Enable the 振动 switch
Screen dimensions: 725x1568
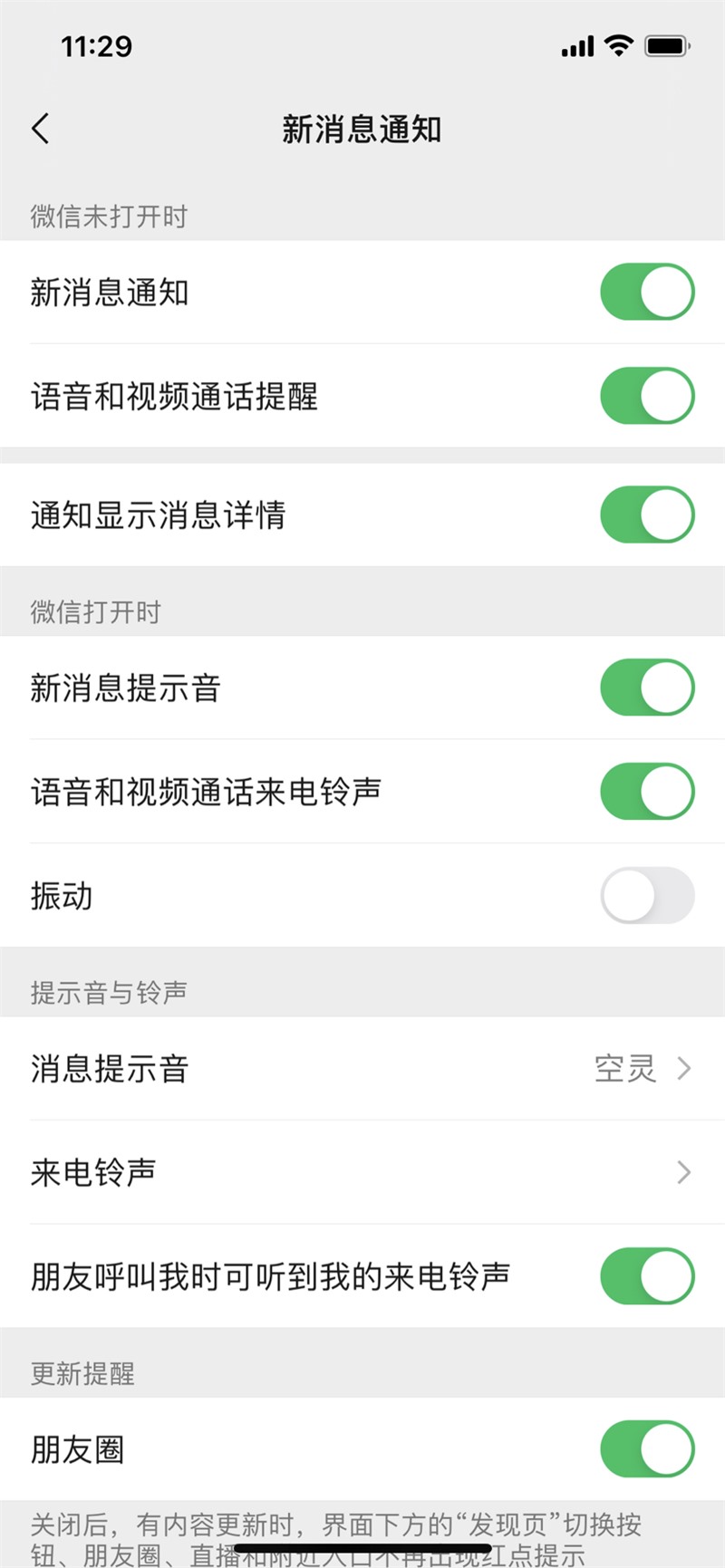pyautogui.click(x=647, y=895)
